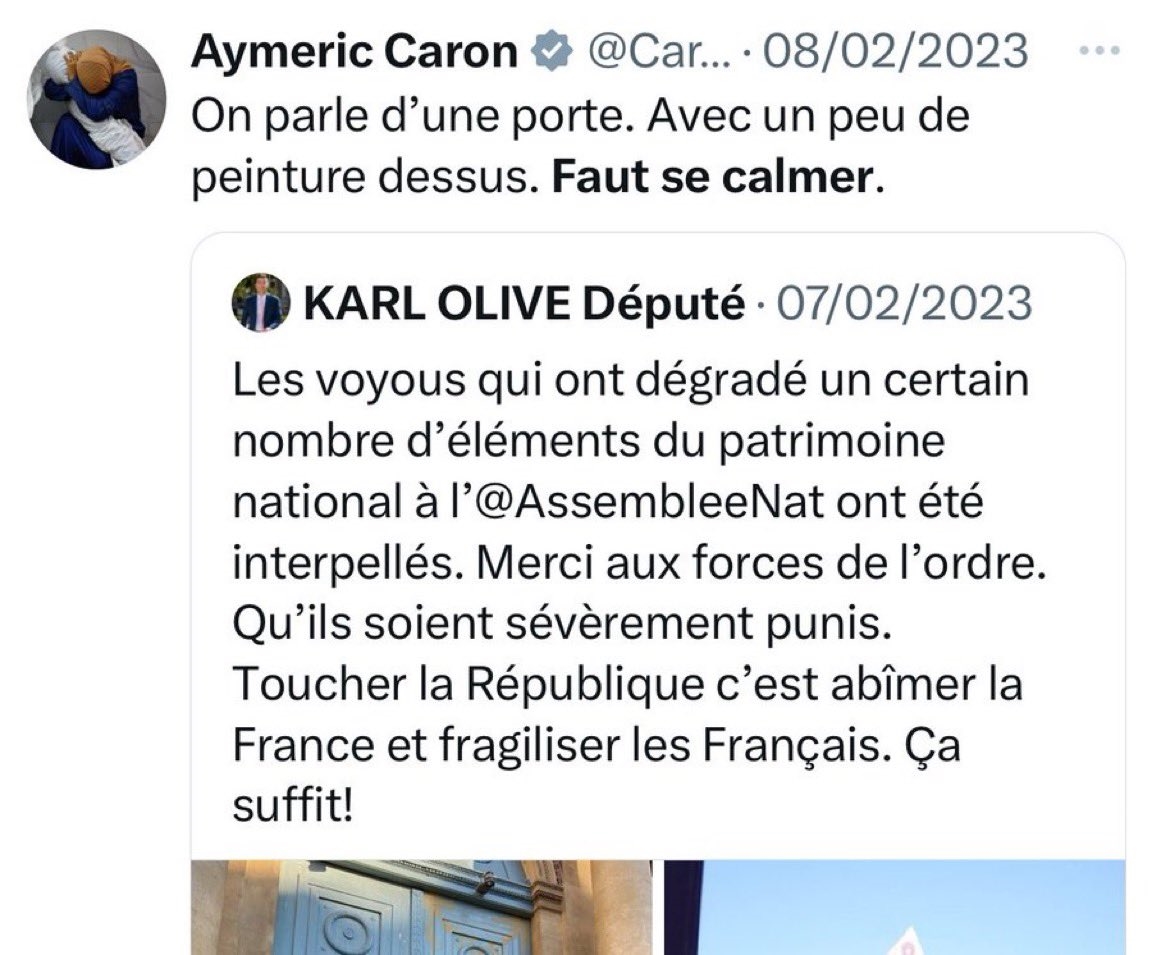Open the door photo in the quoted tweet
Image resolution: width=1152 pixels, height=955 pixels.
(421, 906)
